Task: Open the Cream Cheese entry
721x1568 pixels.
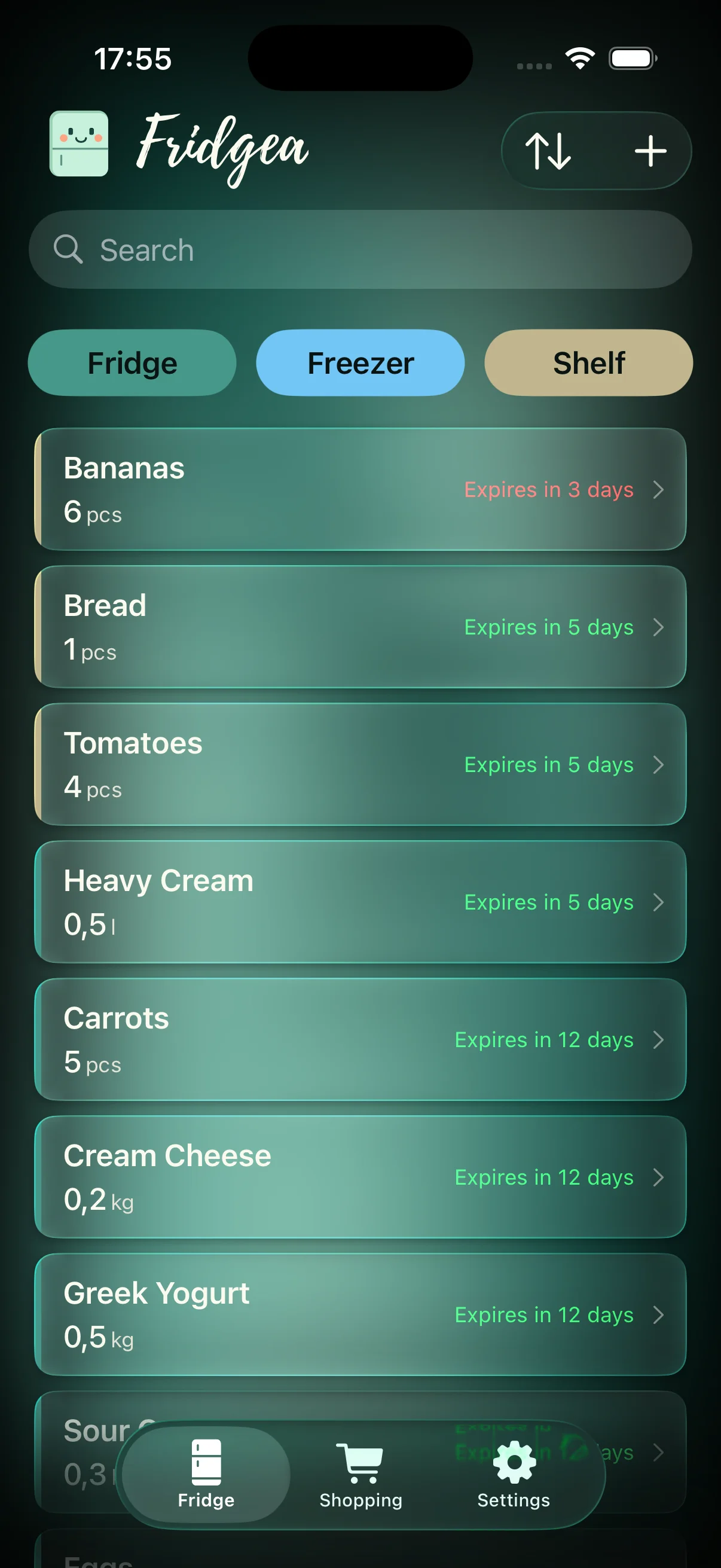Action: [x=360, y=1177]
